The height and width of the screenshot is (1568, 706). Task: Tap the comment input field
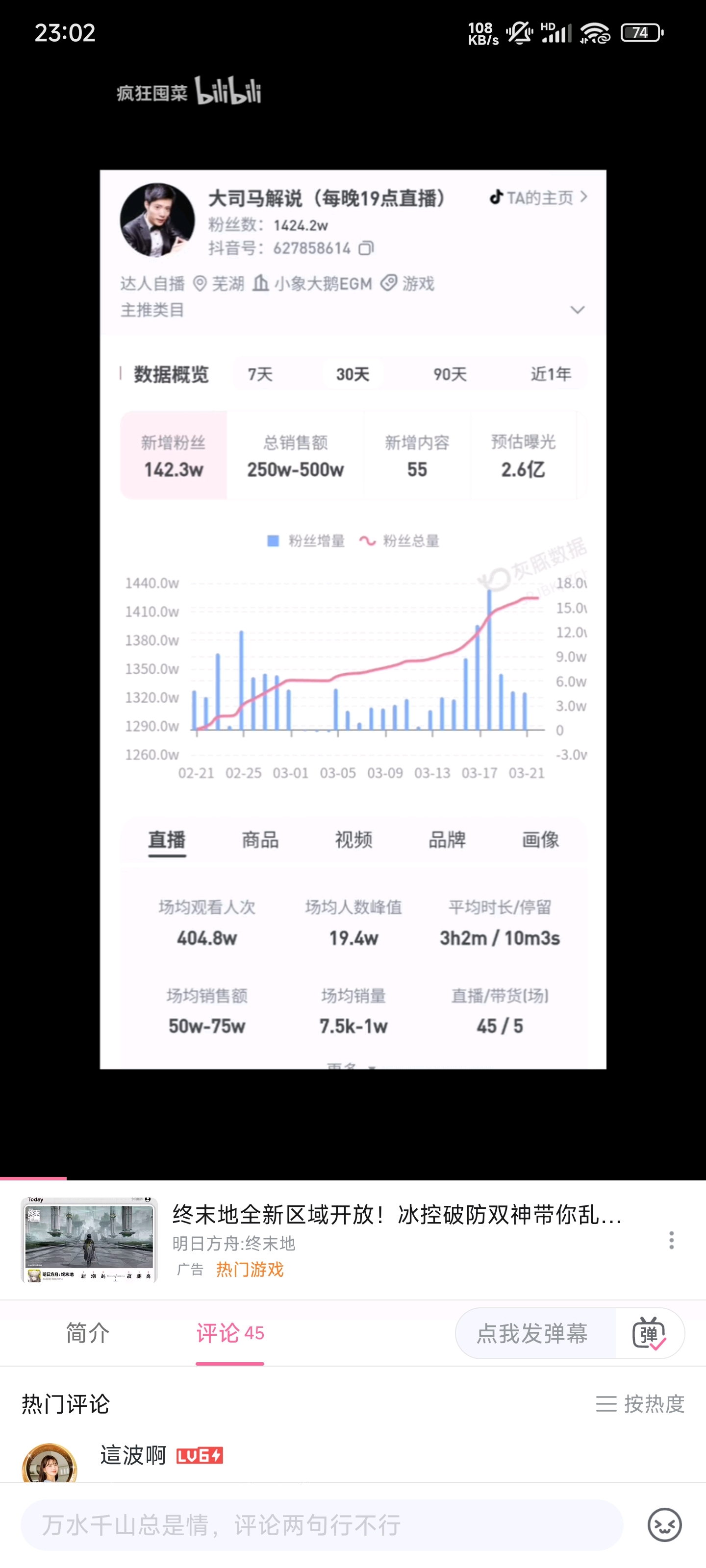[x=322, y=1525]
